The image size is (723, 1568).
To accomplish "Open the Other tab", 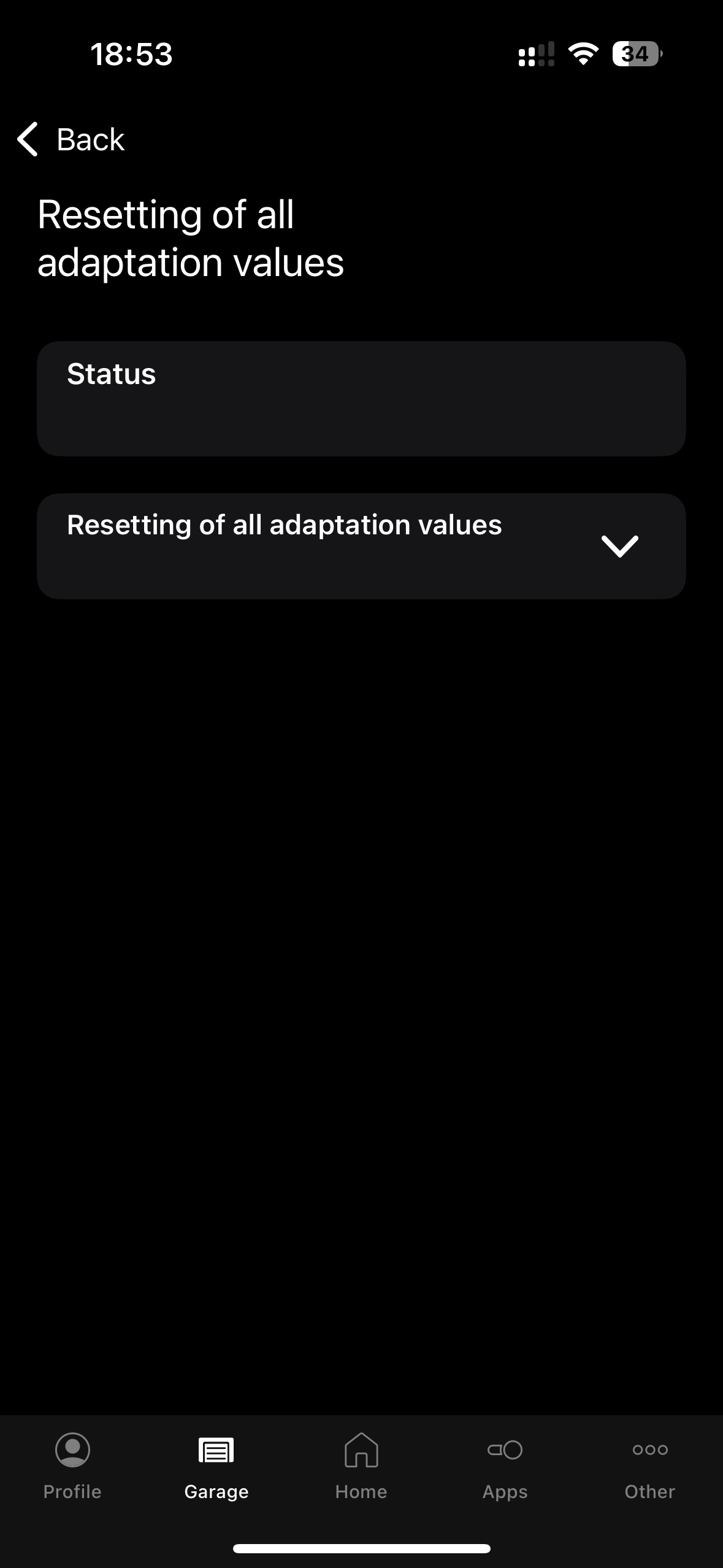I will click(x=649, y=1467).
